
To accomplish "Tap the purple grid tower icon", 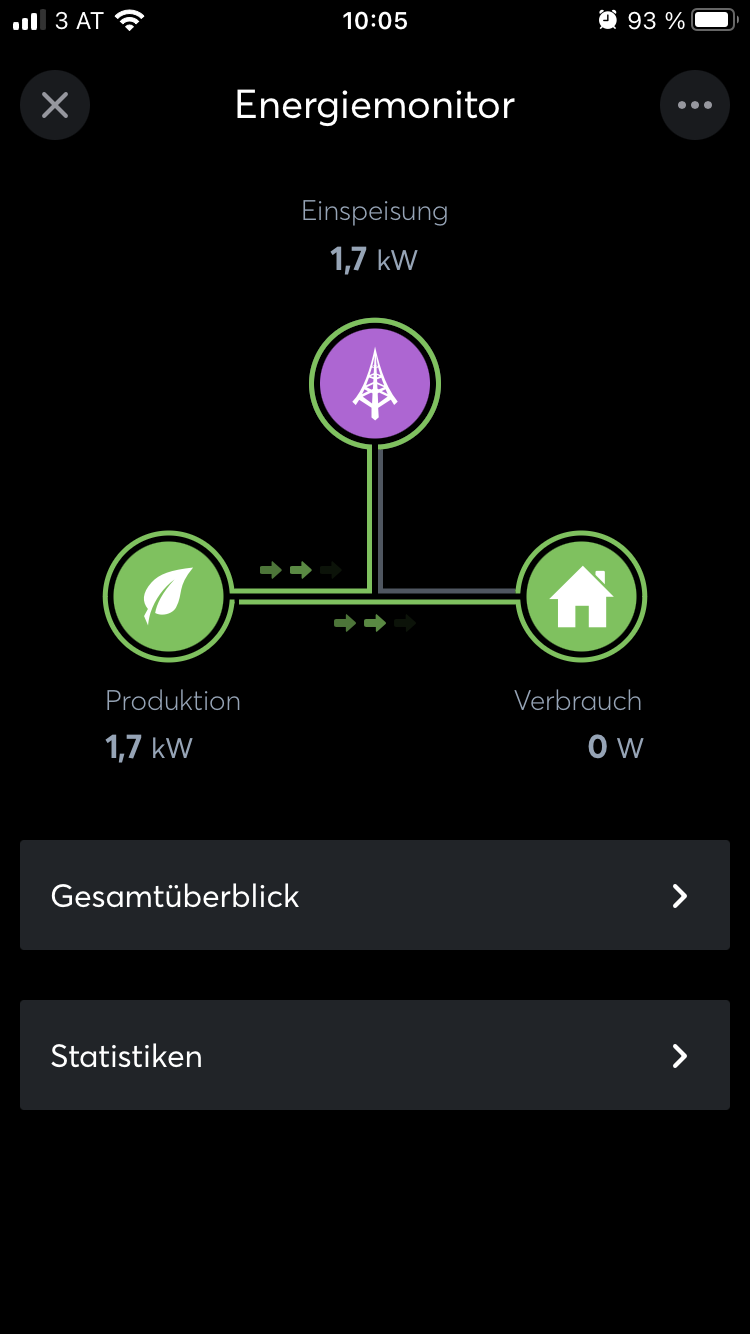I will click(x=375, y=384).
